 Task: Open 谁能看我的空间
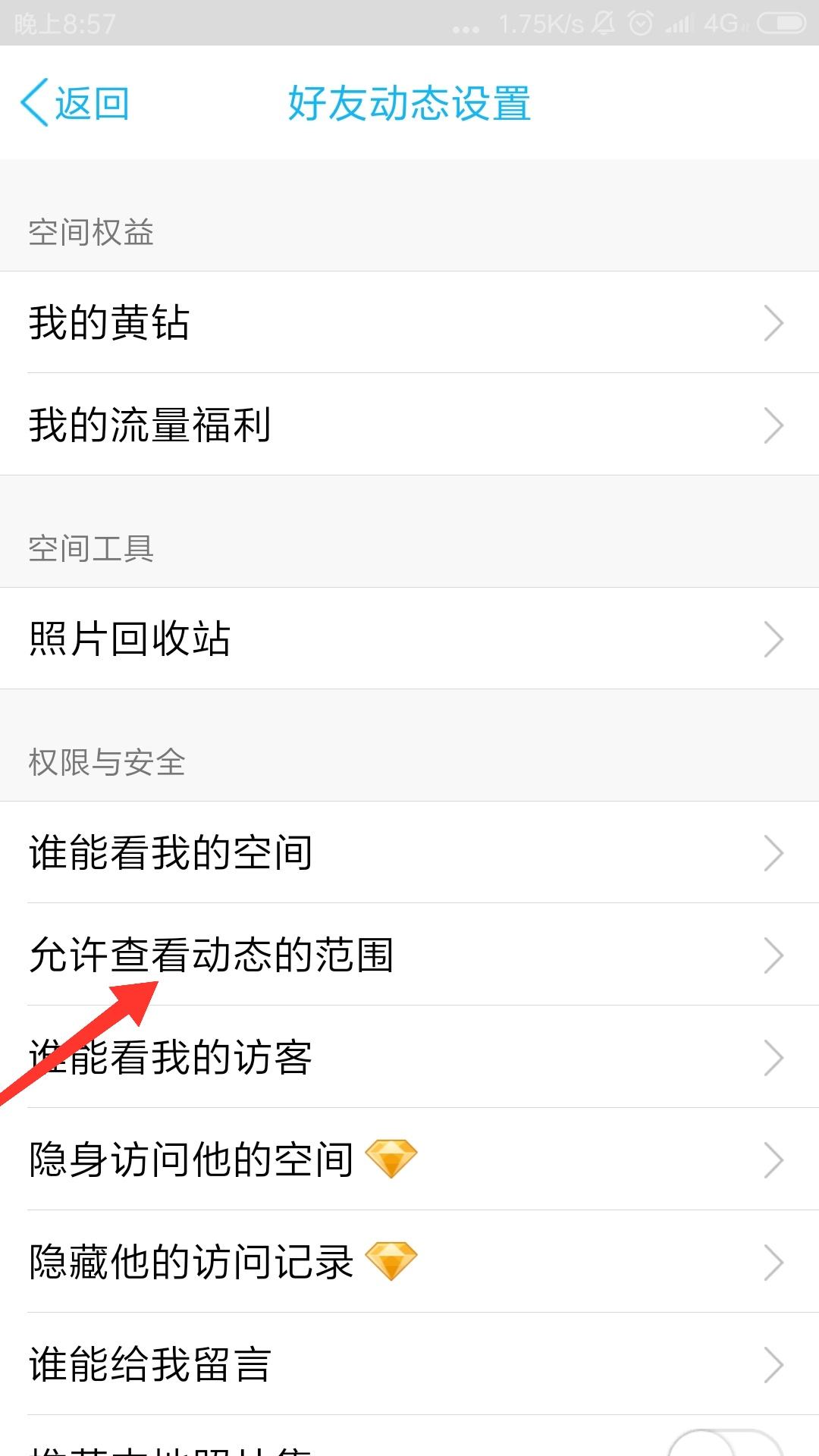pos(409,852)
